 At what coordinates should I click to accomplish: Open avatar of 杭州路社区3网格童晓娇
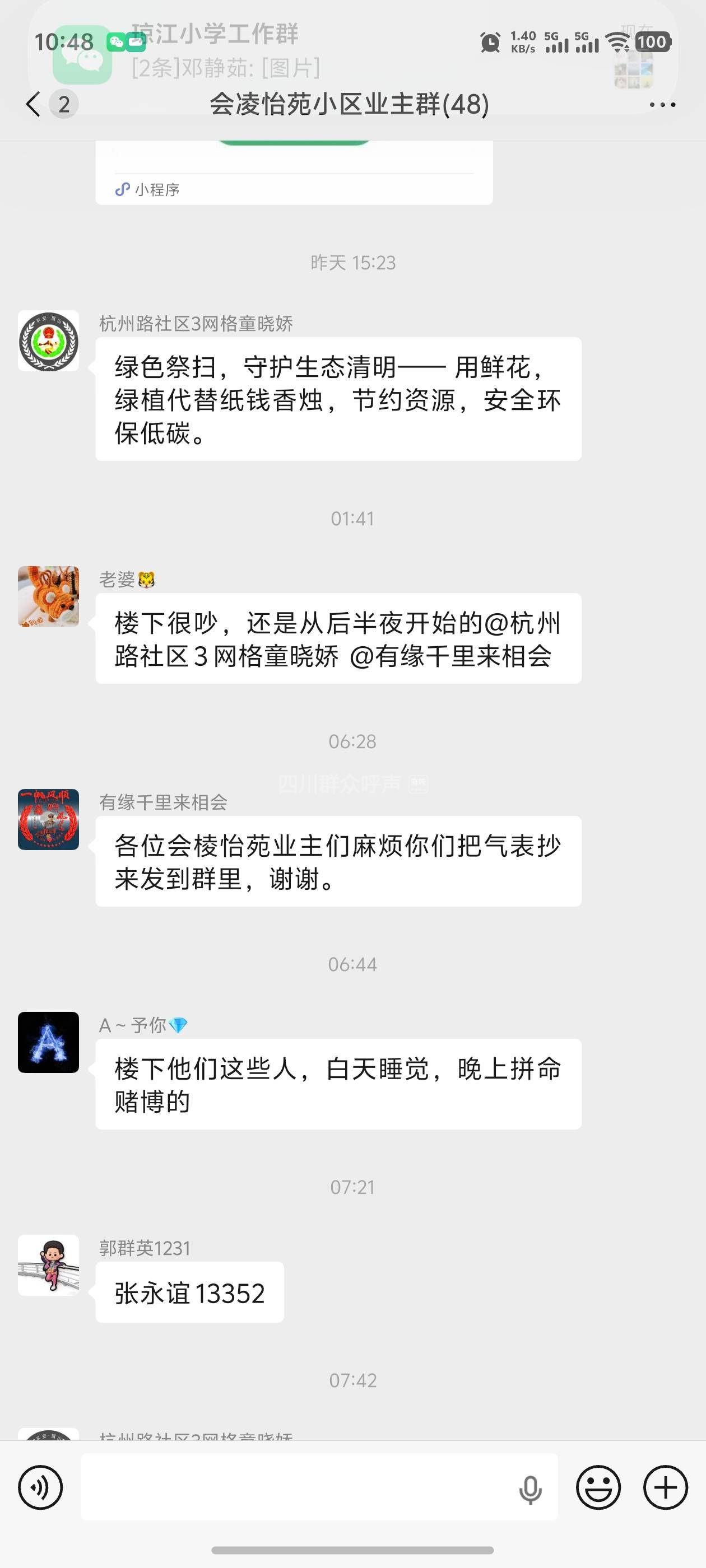pos(48,341)
